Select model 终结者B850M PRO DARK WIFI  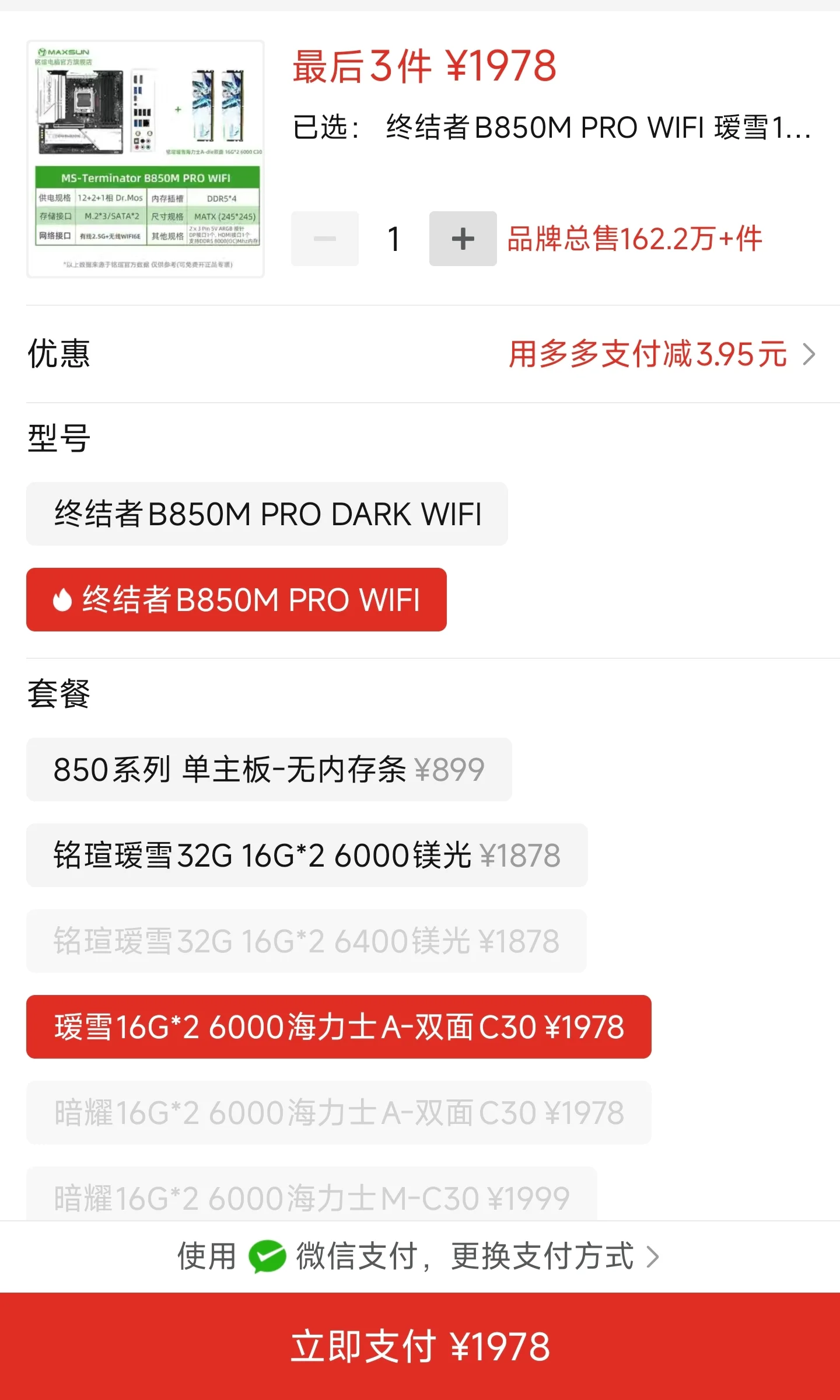(x=267, y=514)
